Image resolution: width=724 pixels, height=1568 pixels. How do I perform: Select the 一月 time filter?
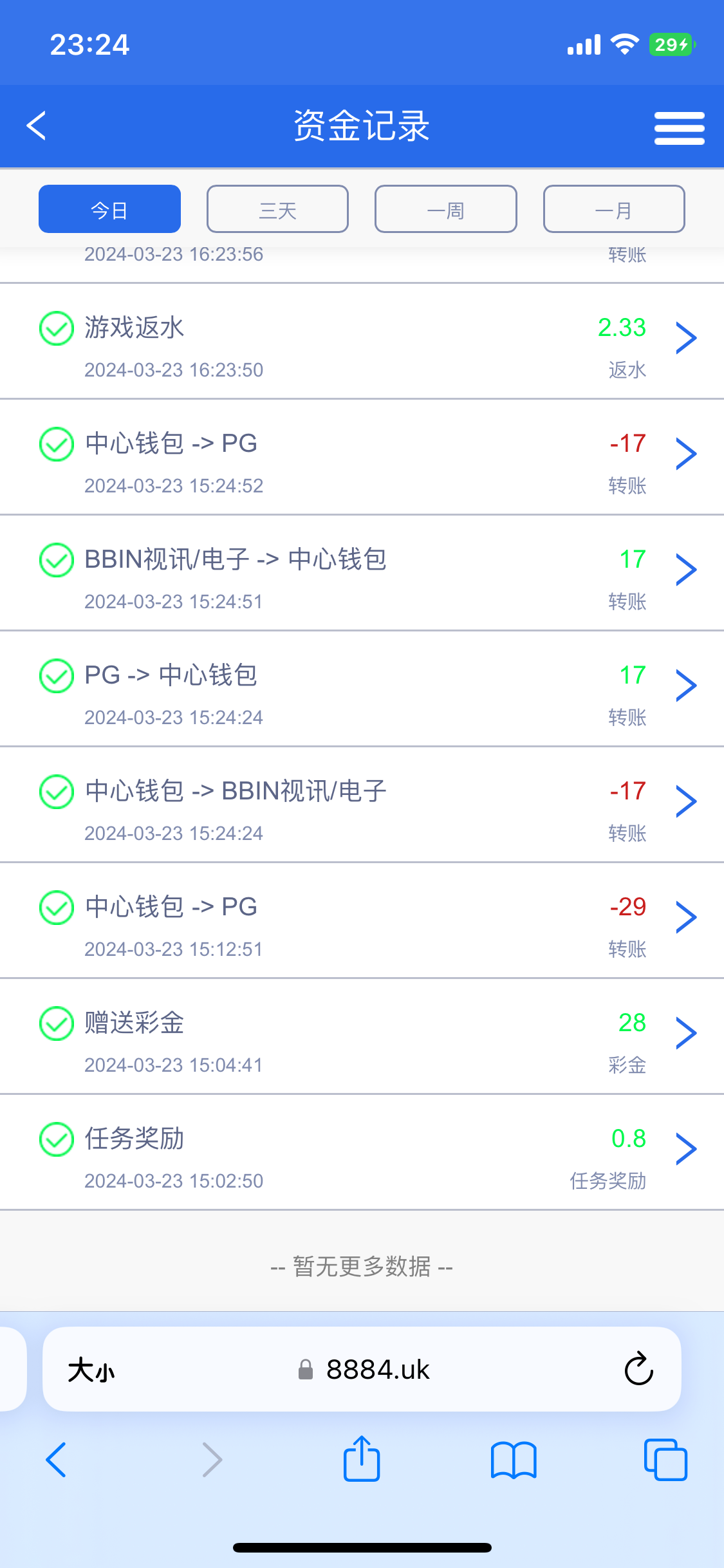613,209
